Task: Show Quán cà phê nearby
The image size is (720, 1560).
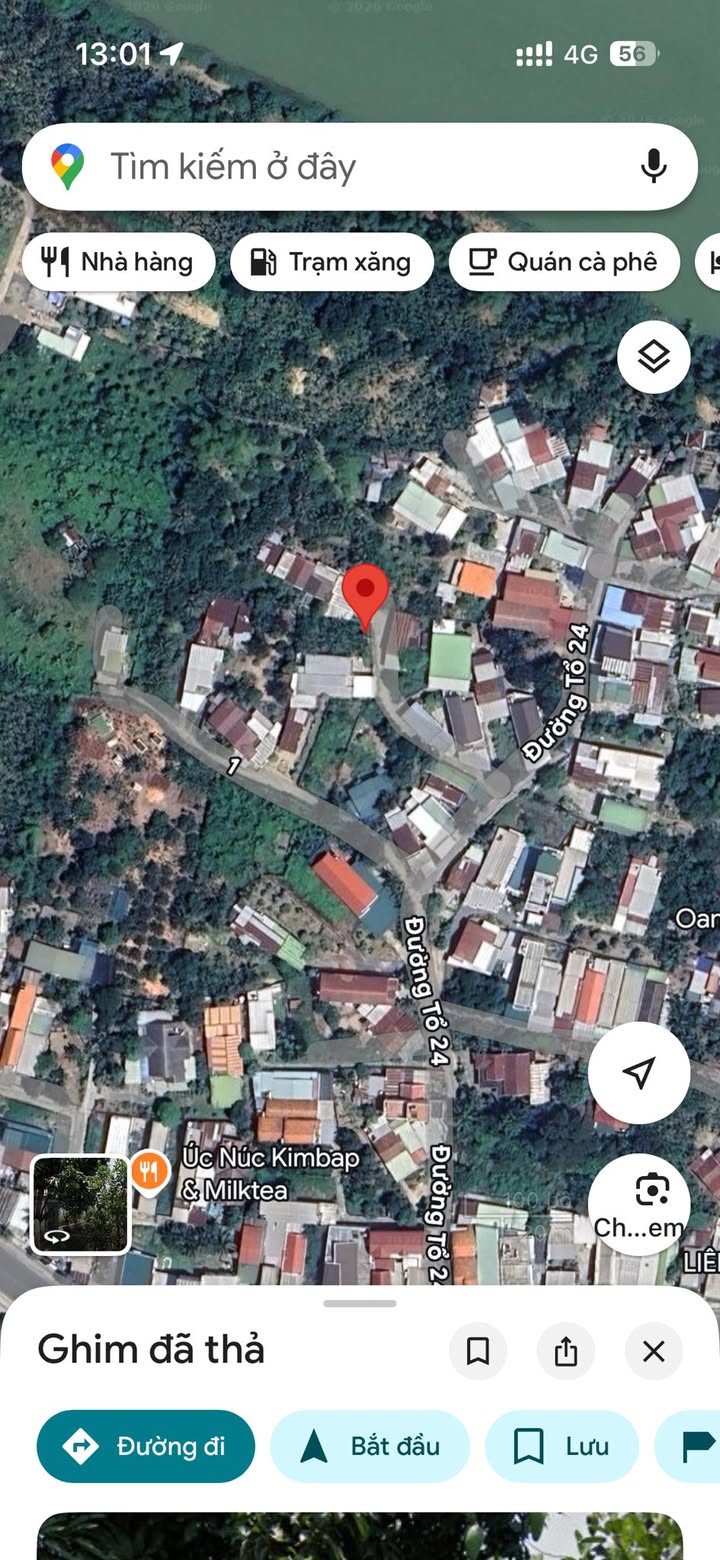Action: point(564,262)
